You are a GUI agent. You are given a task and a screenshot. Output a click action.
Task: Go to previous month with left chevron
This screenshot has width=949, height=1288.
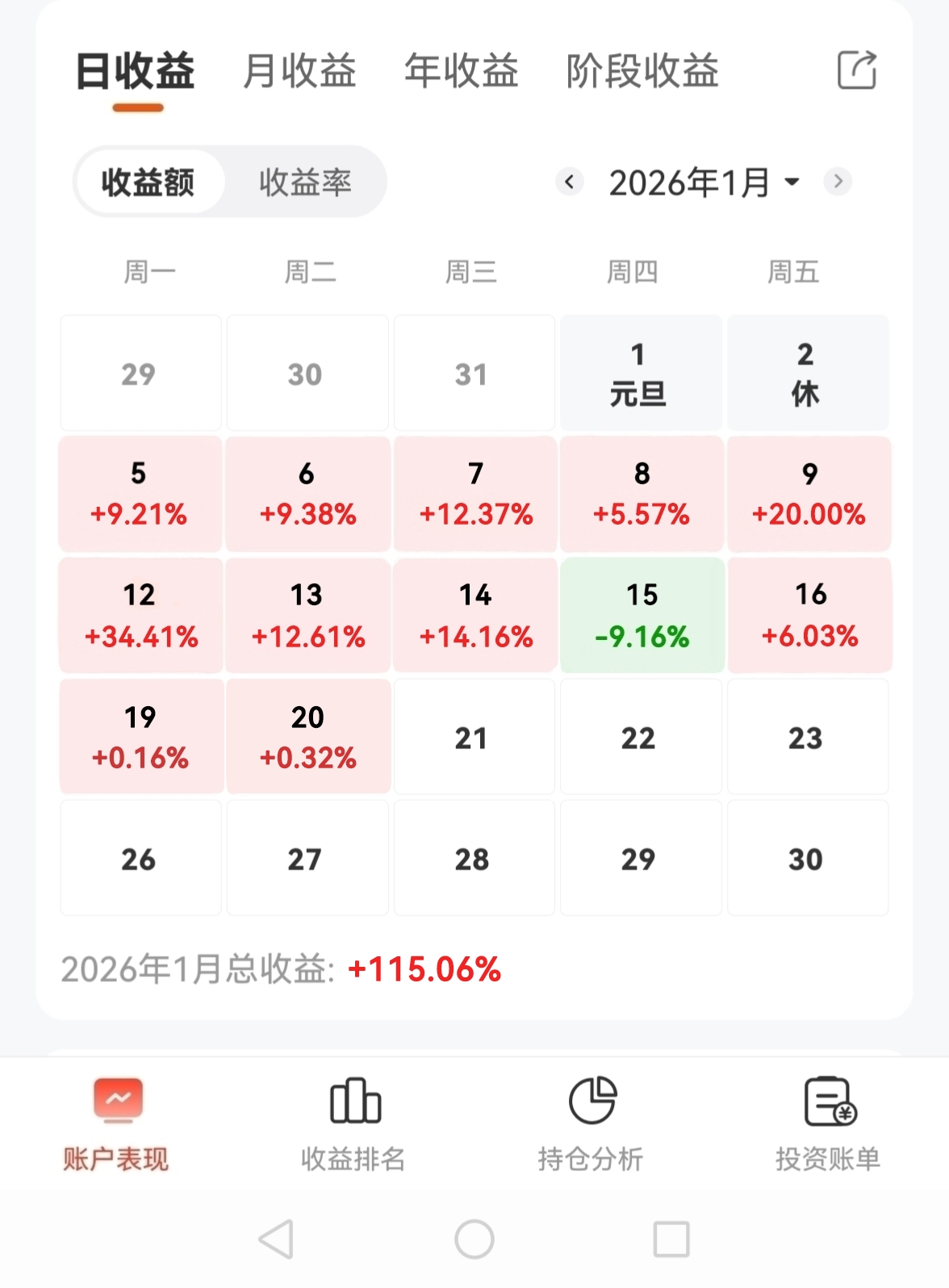pos(571,182)
